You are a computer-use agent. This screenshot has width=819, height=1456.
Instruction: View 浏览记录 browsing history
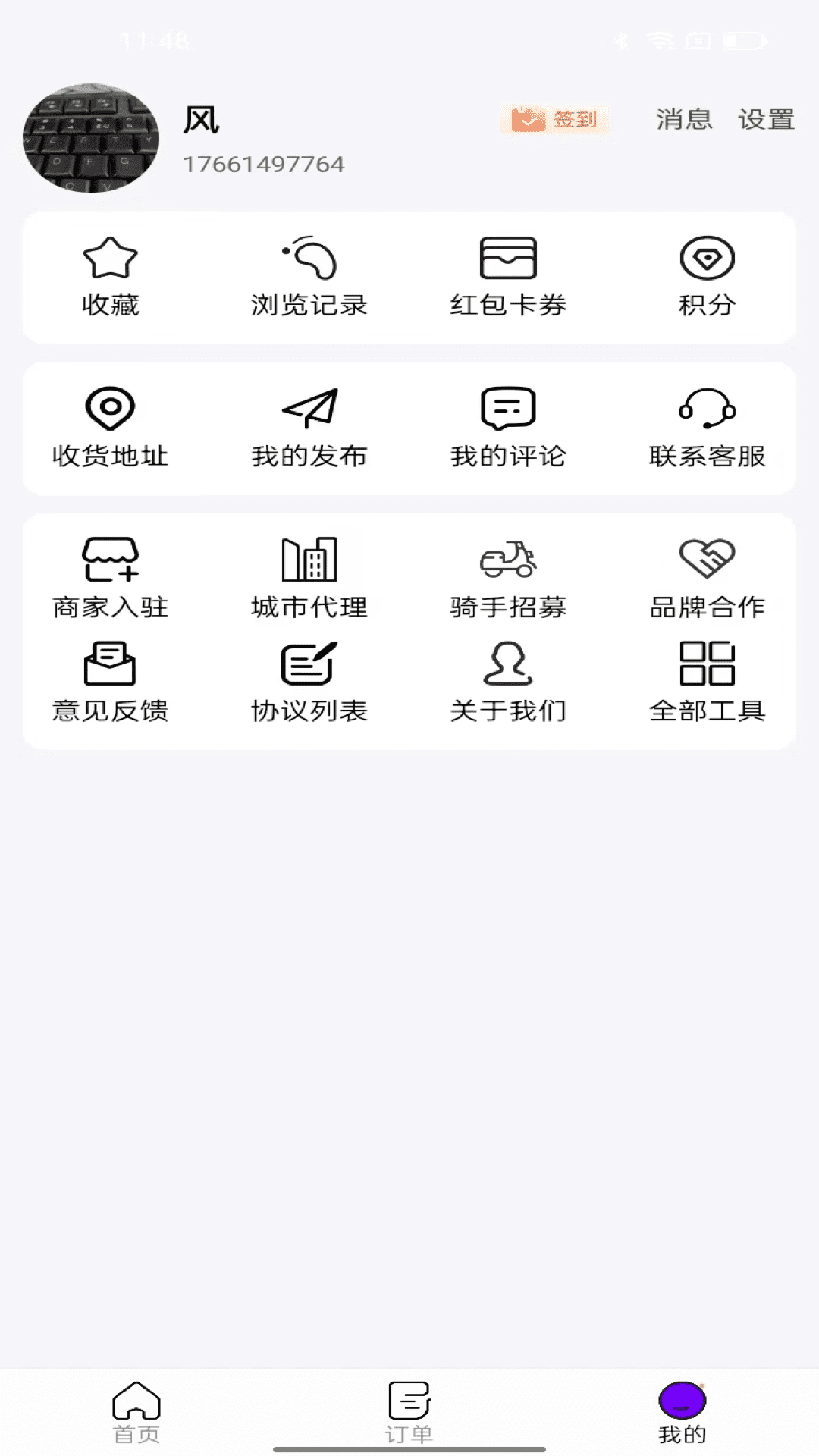coord(309,277)
